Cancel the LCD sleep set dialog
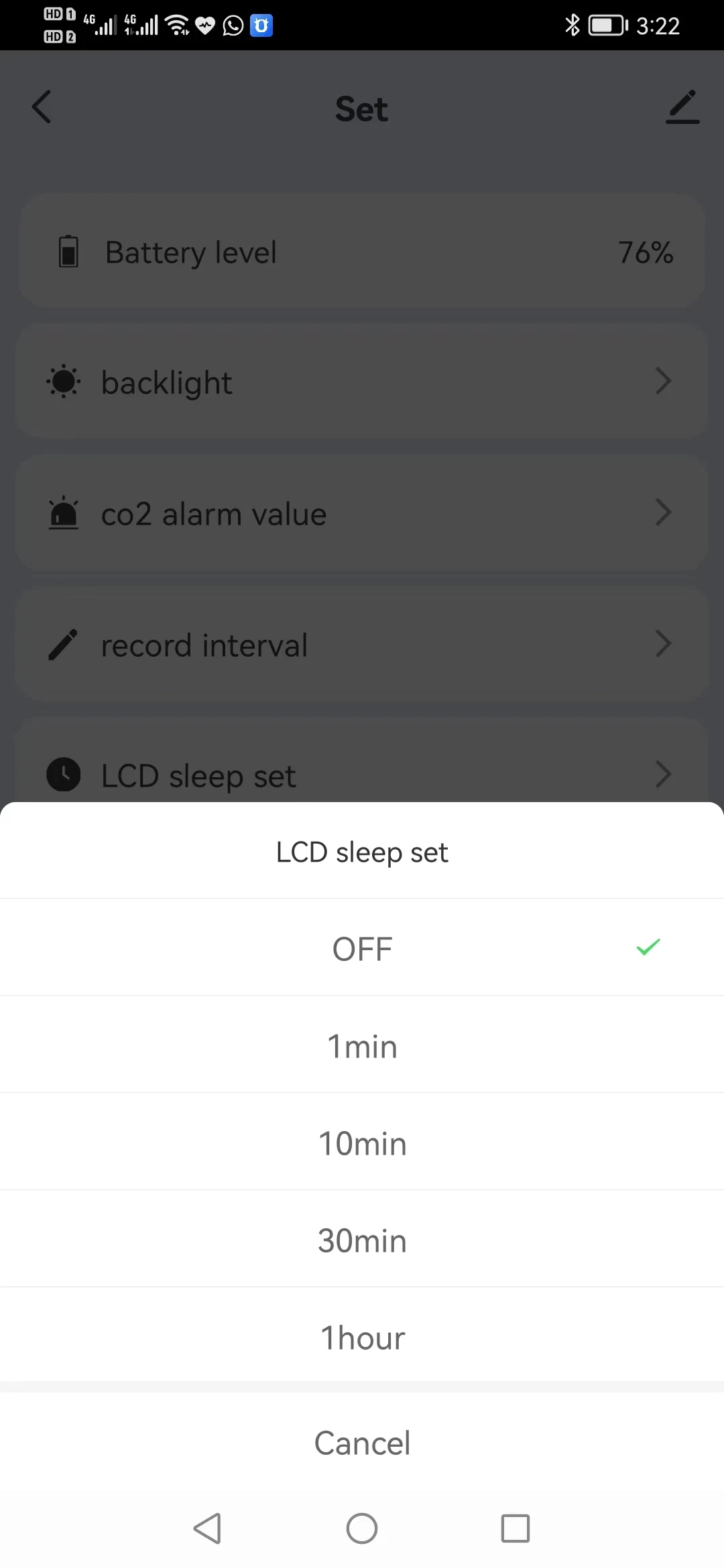724x1568 pixels. (x=362, y=1442)
